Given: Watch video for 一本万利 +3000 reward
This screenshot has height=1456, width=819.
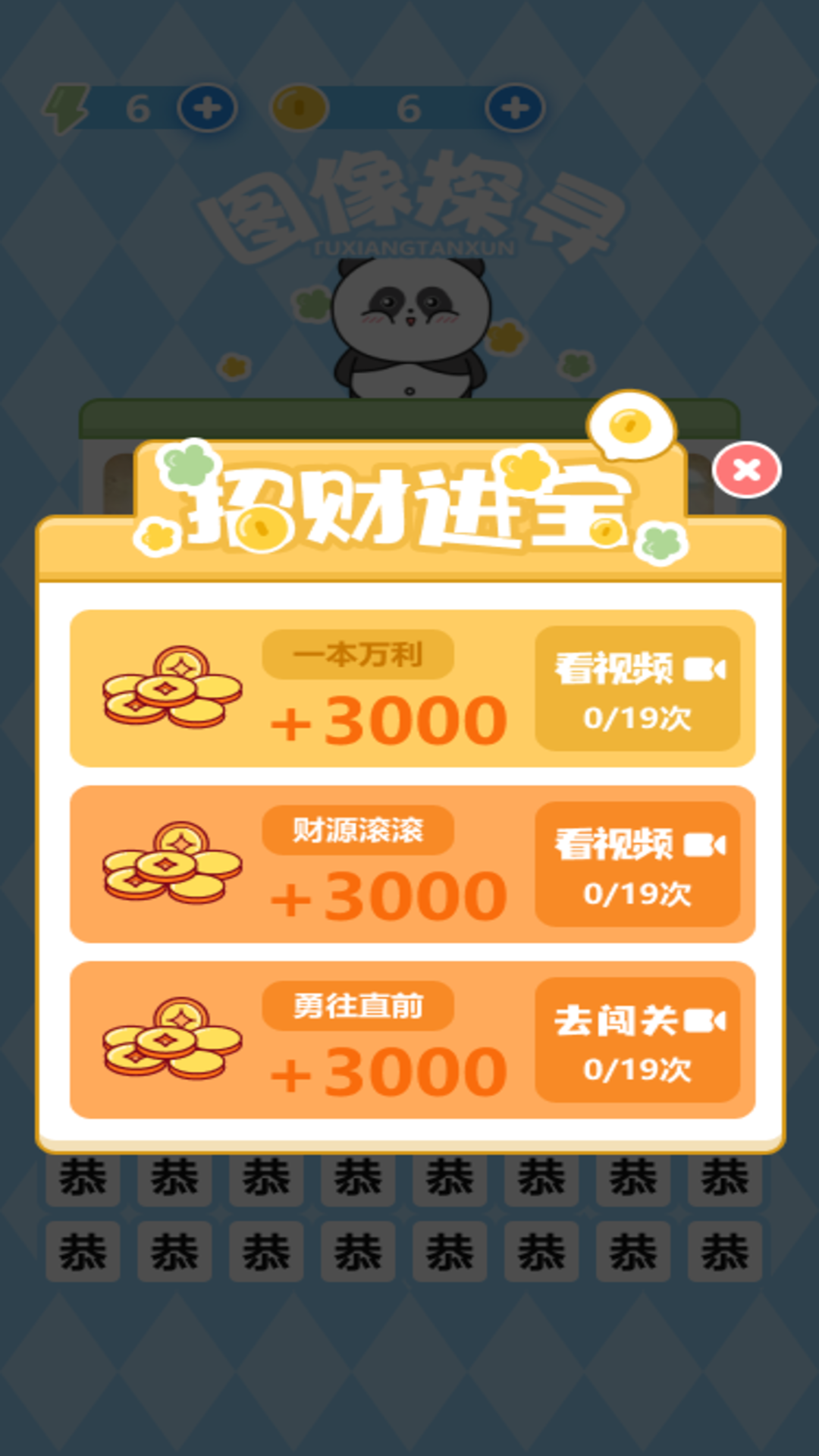Looking at the screenshot, I should (x=637, y=689).
